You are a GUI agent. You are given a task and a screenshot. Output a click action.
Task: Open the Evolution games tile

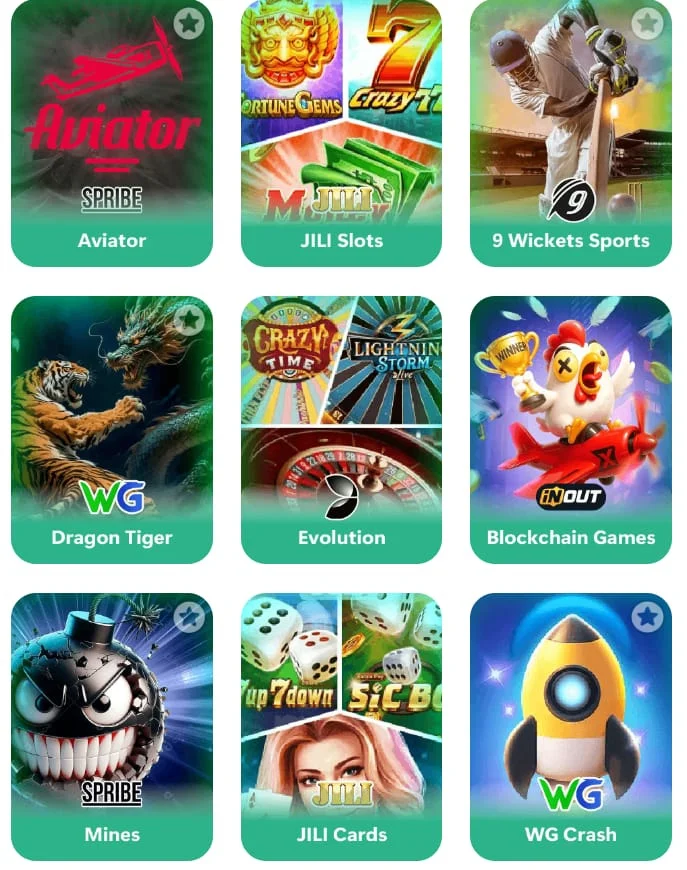point(341,430)
